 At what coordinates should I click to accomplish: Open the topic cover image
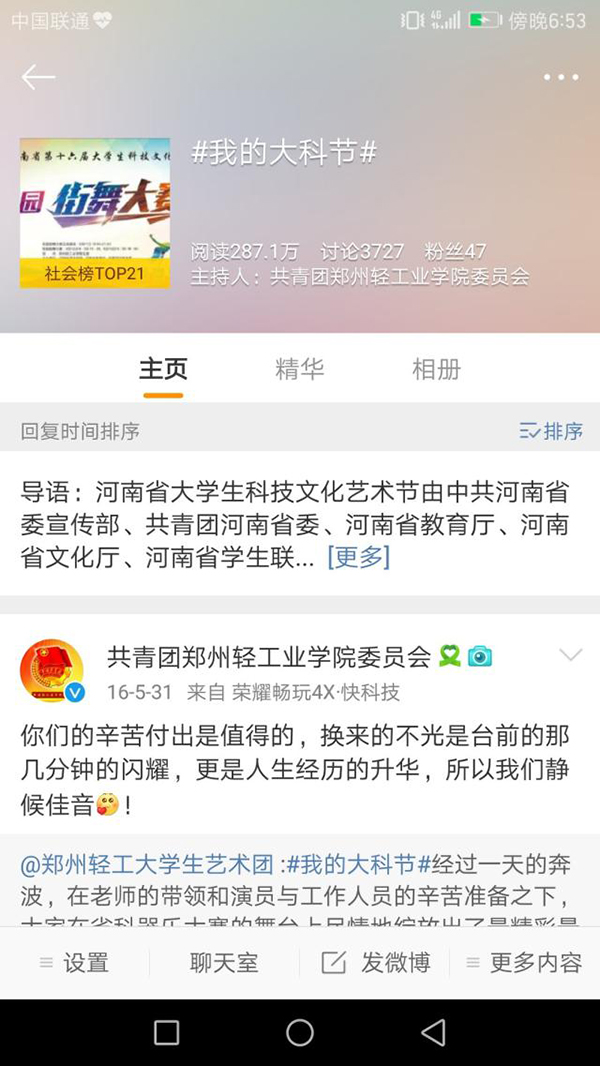pos(95,213)
